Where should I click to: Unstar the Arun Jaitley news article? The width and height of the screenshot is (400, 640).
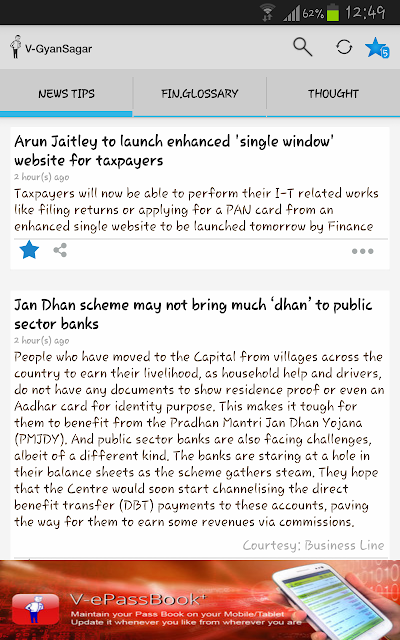tap(29, 250)
